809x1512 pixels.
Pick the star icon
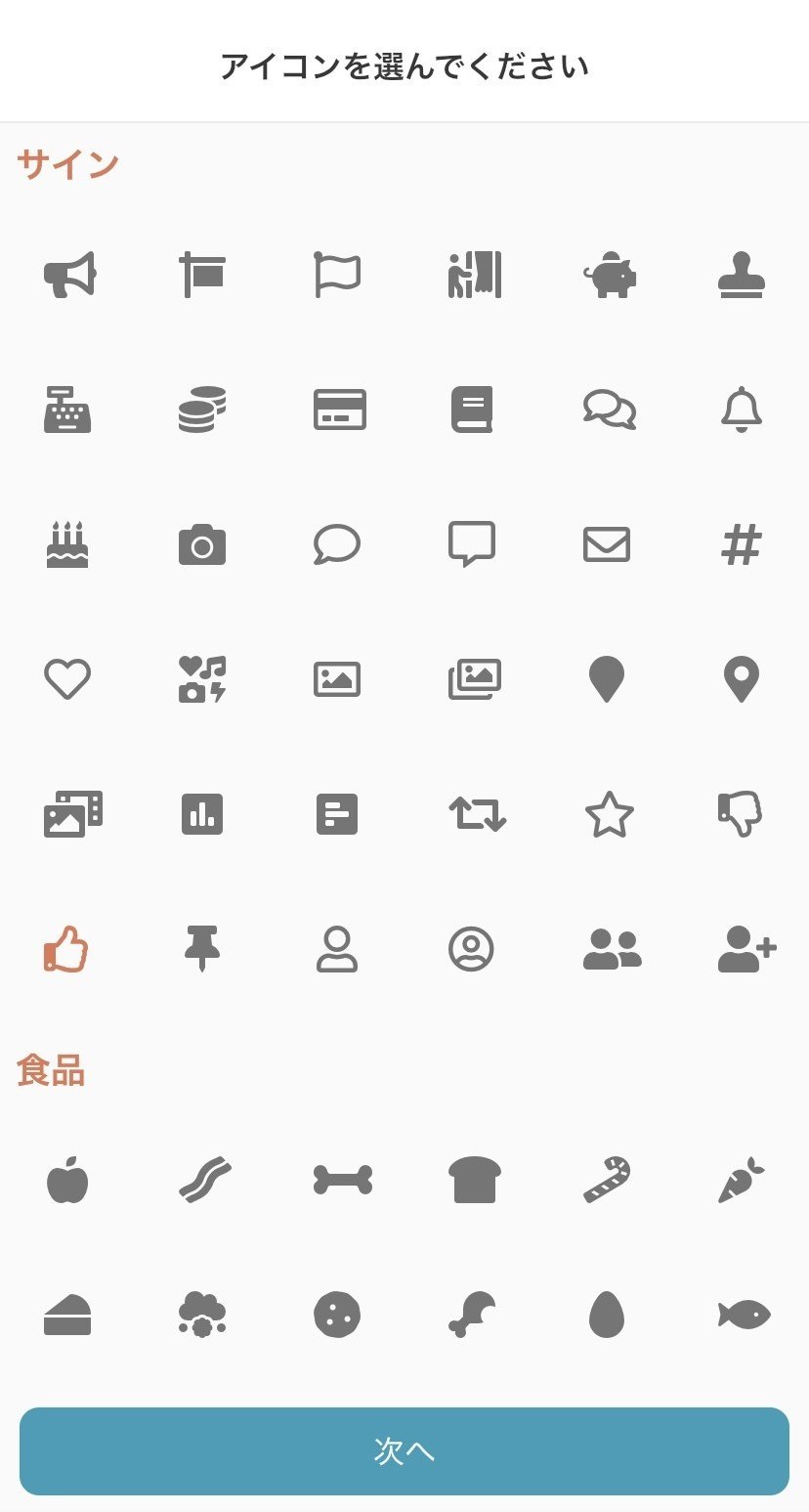click(x=607, y=814)
